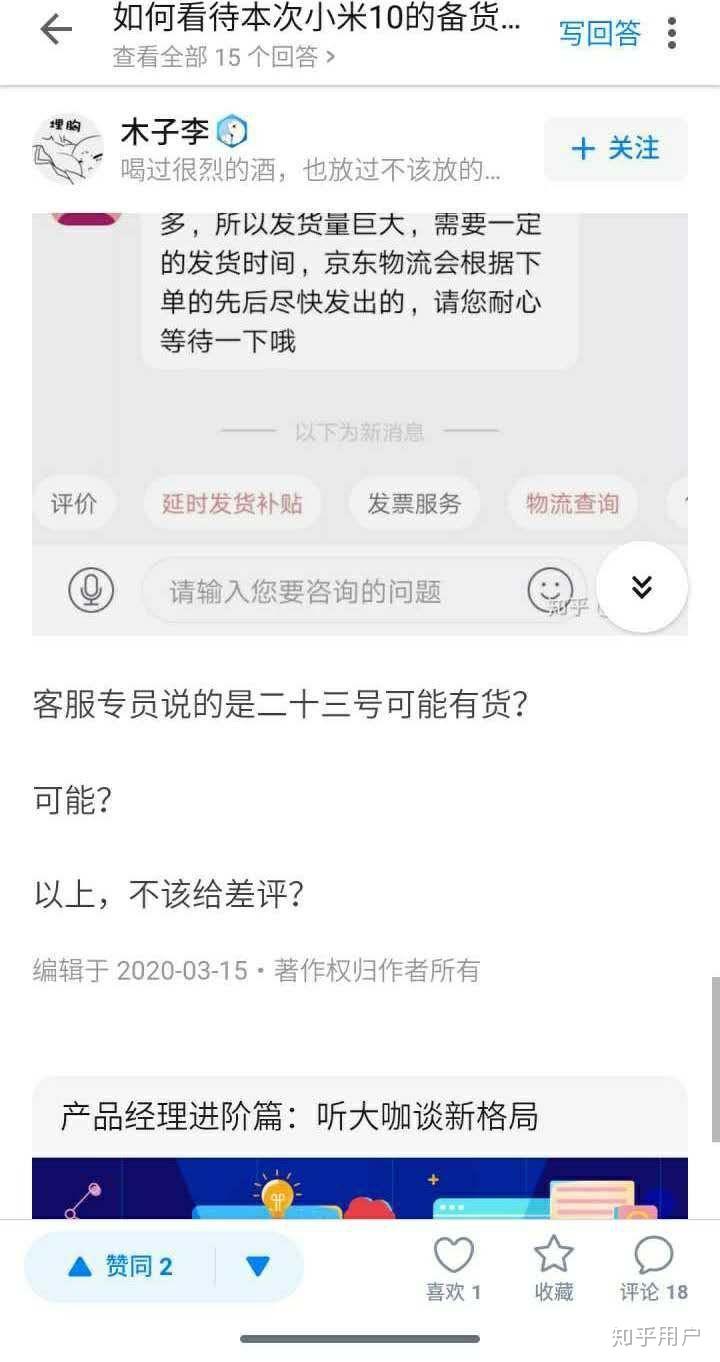
Task: View all 15 answers
Action: pyautogui.click(x=224, y=57)
